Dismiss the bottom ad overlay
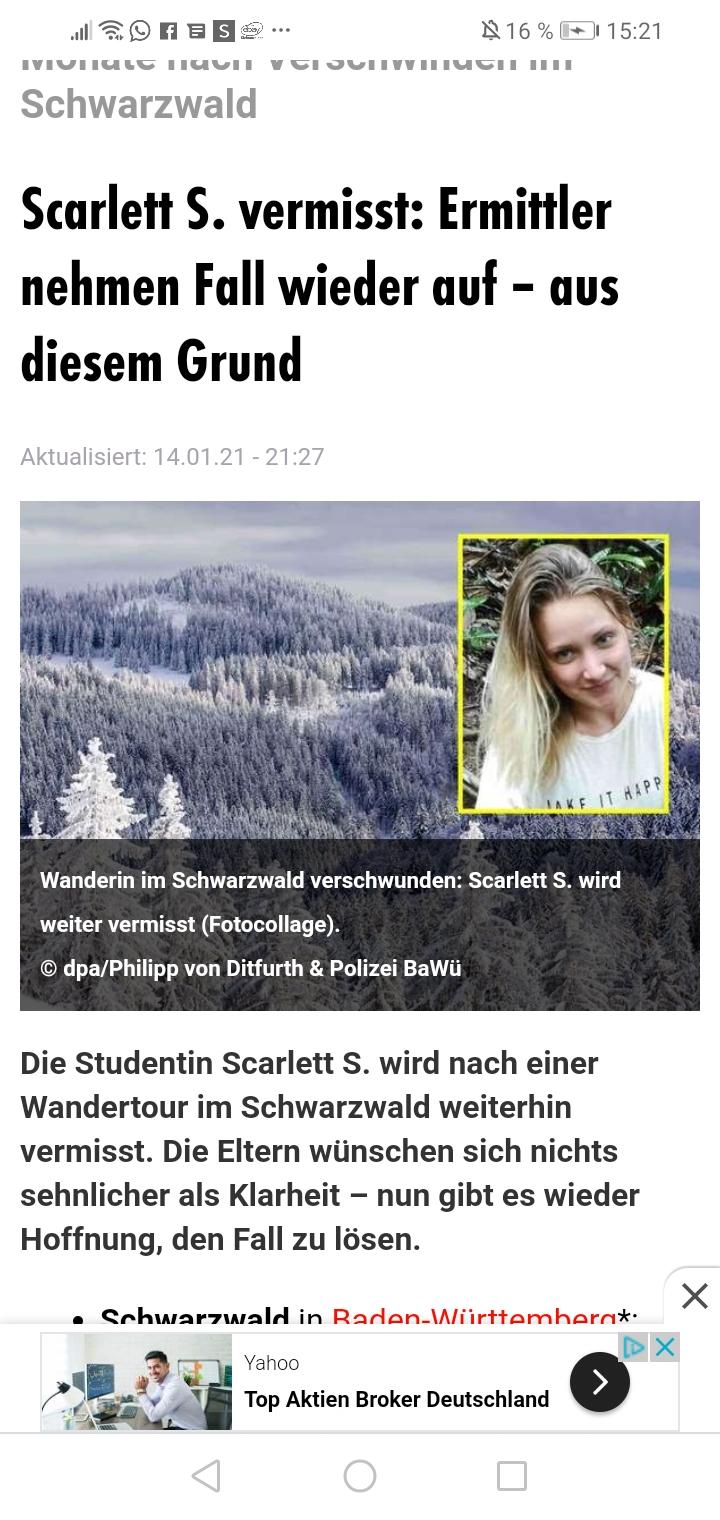Screen dimensions: 720x1520 694,1296
